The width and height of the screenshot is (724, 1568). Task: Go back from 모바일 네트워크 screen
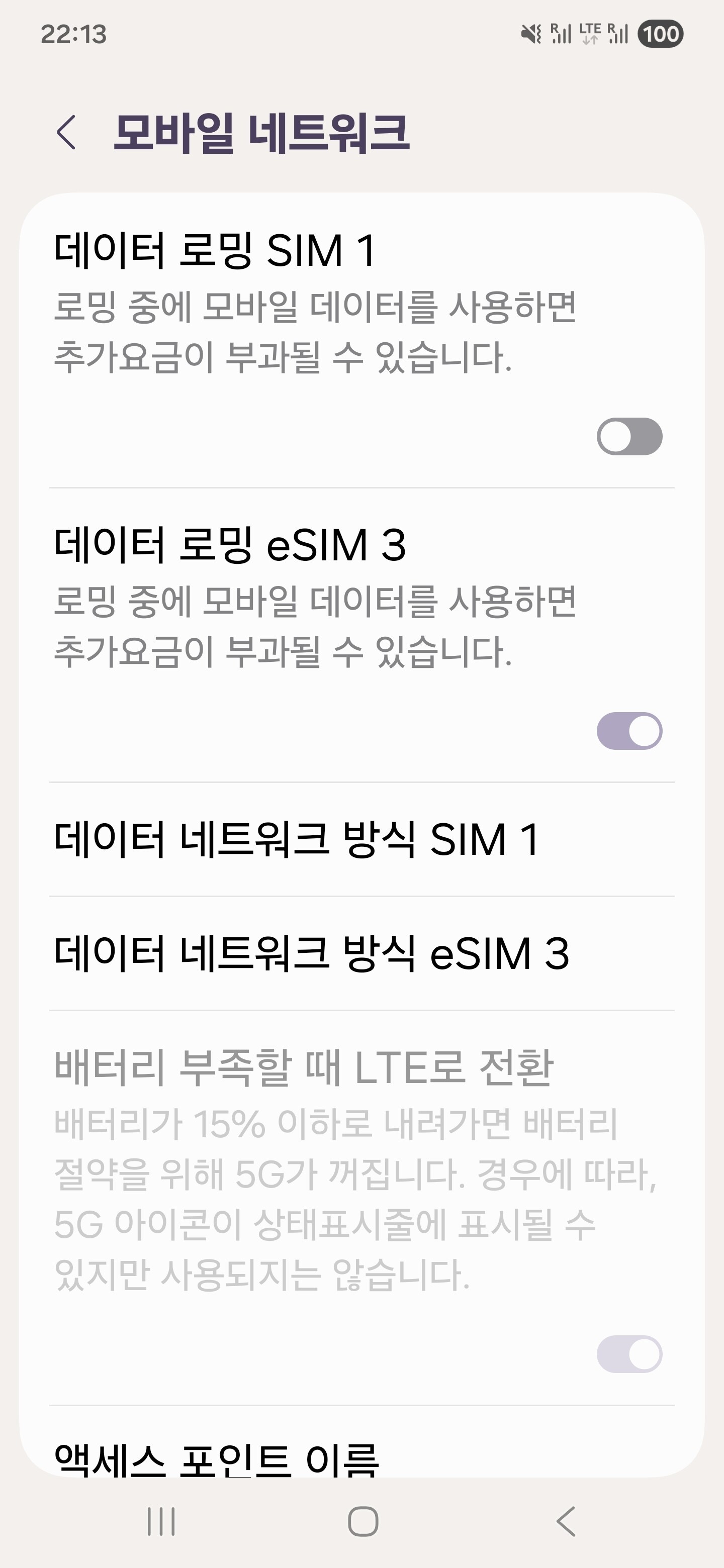pyautogui.click(x=66, y=132)
